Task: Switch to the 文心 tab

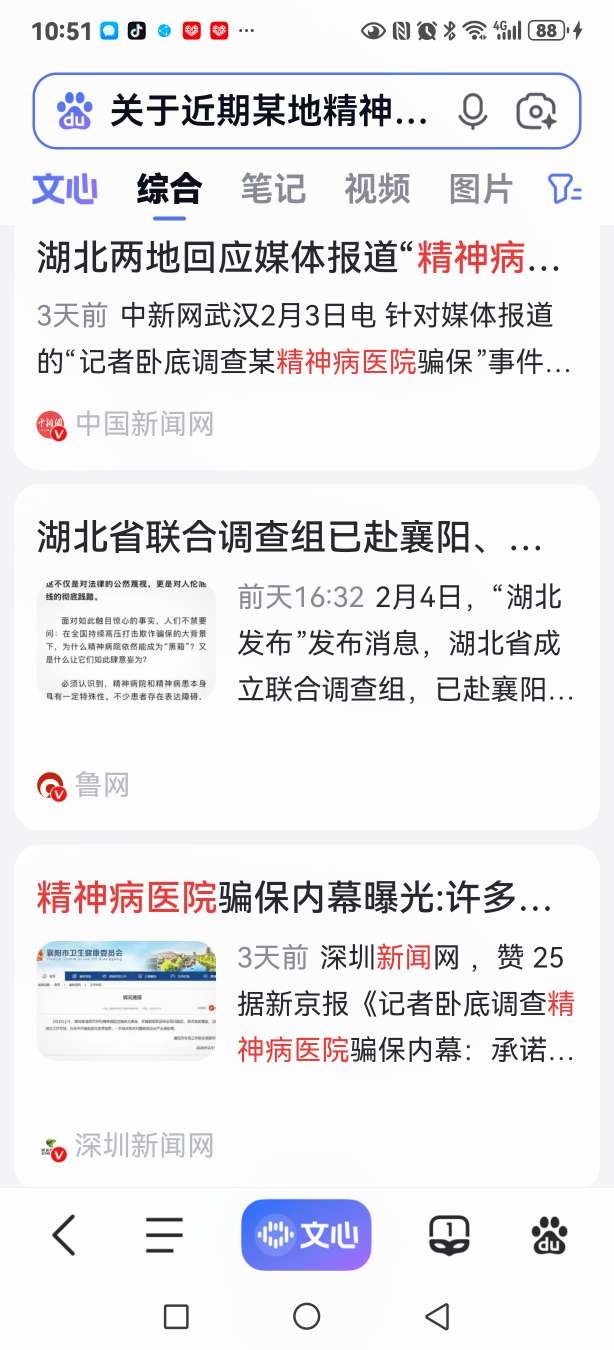Action: pos(64,188)
